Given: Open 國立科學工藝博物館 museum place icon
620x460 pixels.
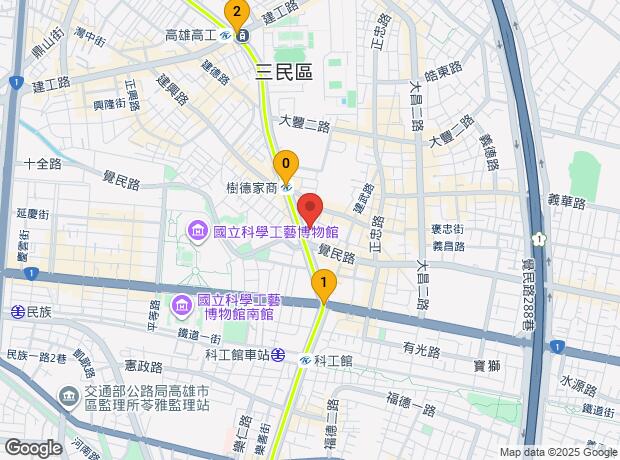Looking at the screenshot, I should pos(198,232).
